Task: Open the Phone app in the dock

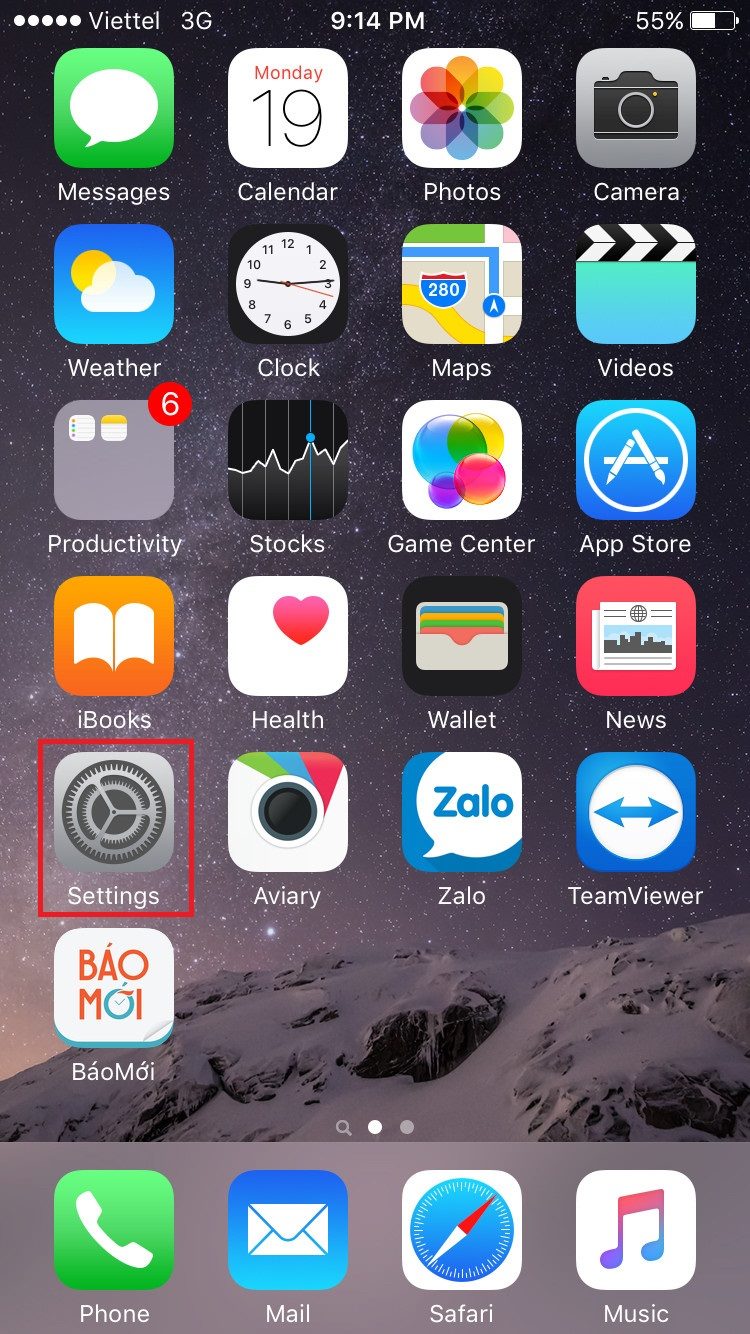Action: pos(114,1230)
